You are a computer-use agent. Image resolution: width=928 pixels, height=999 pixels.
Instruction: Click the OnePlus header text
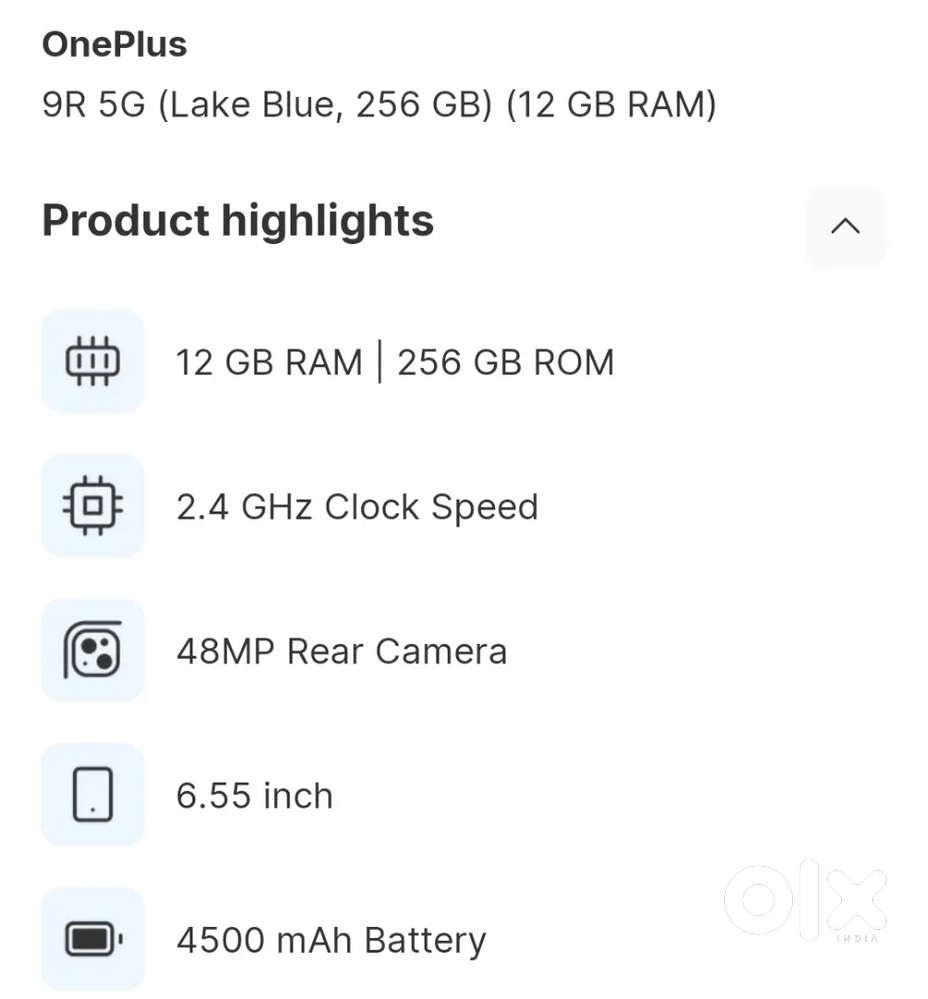113,44
